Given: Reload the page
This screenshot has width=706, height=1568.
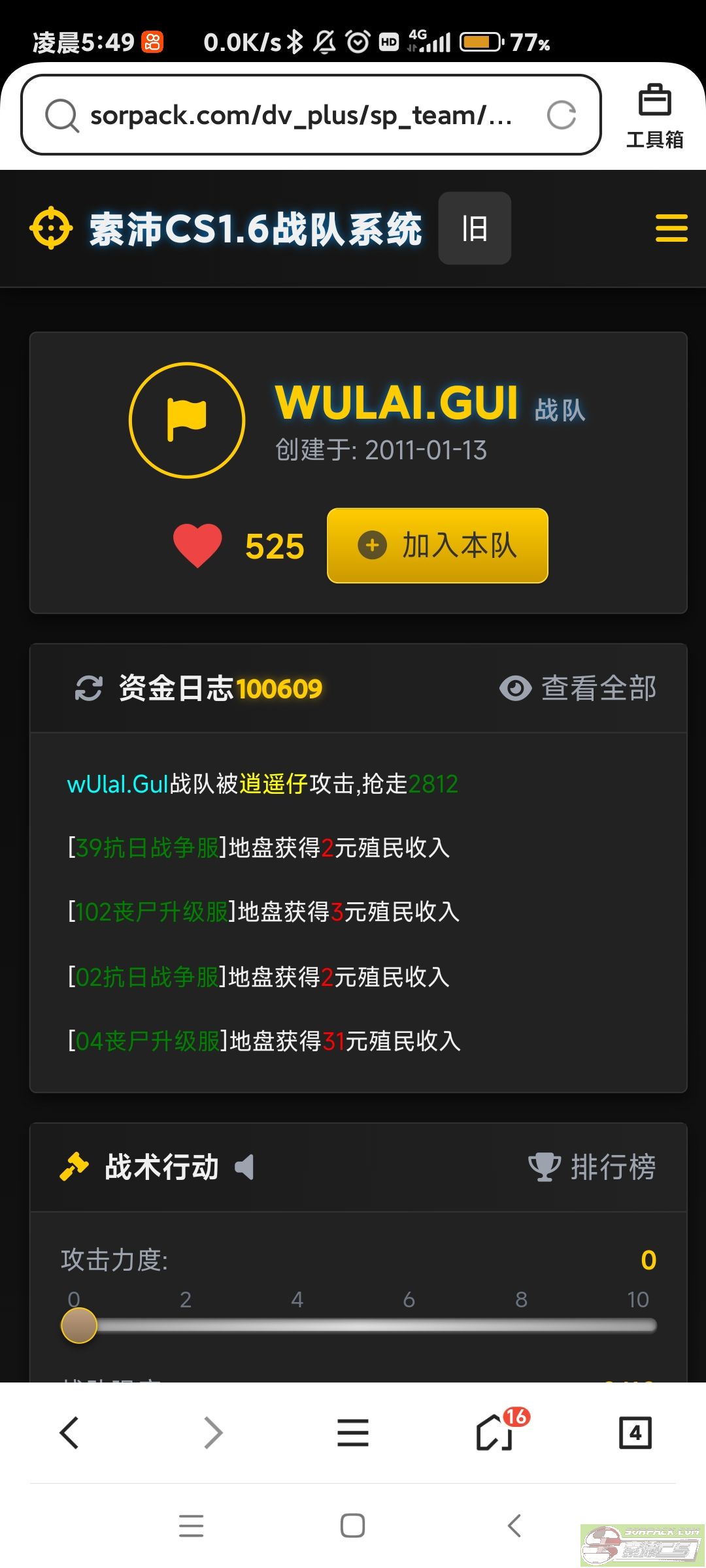Looking at the screenshot, I should point(561,115).
